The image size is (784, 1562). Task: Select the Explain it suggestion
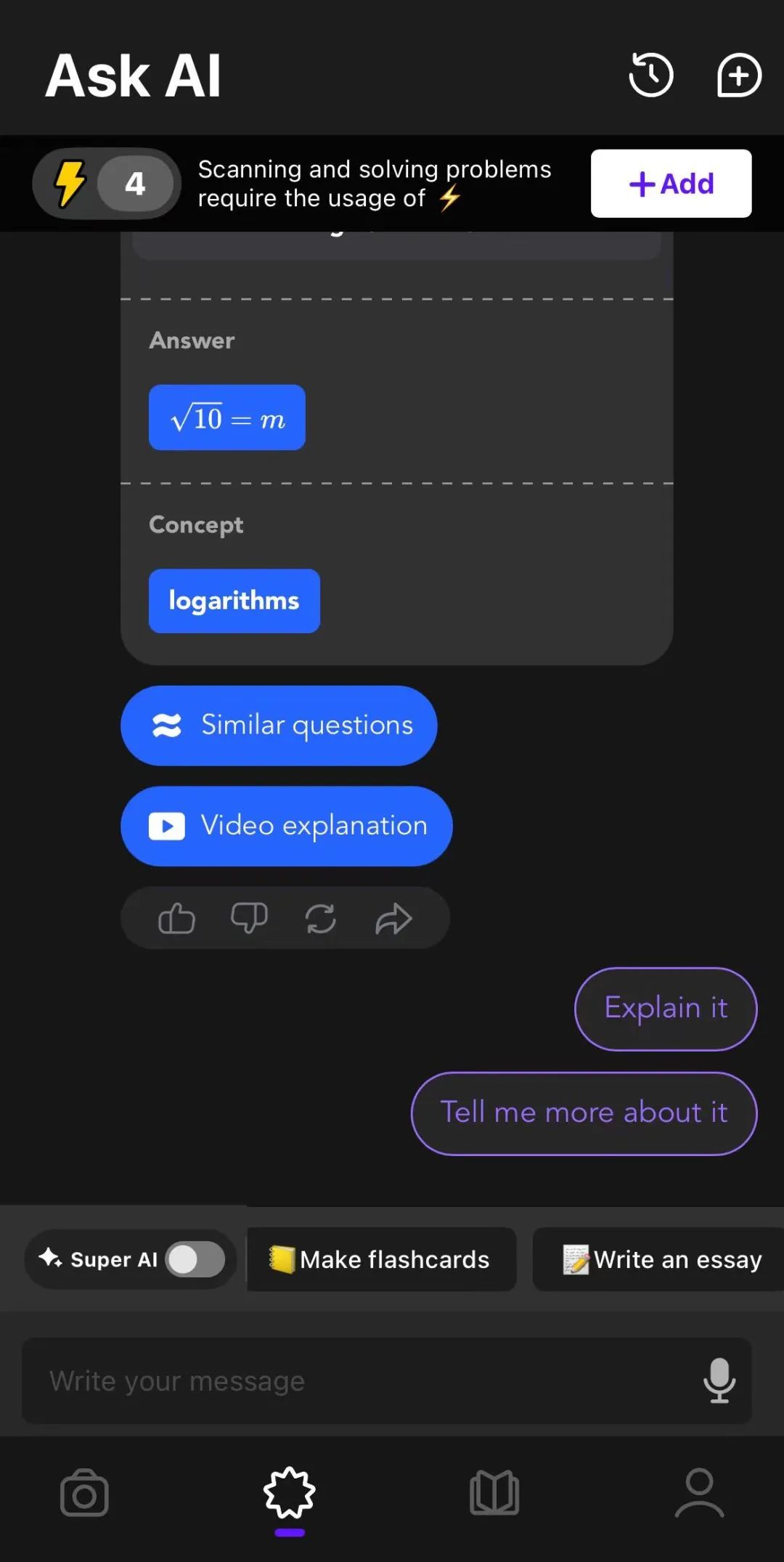(x=665, y=1009)
